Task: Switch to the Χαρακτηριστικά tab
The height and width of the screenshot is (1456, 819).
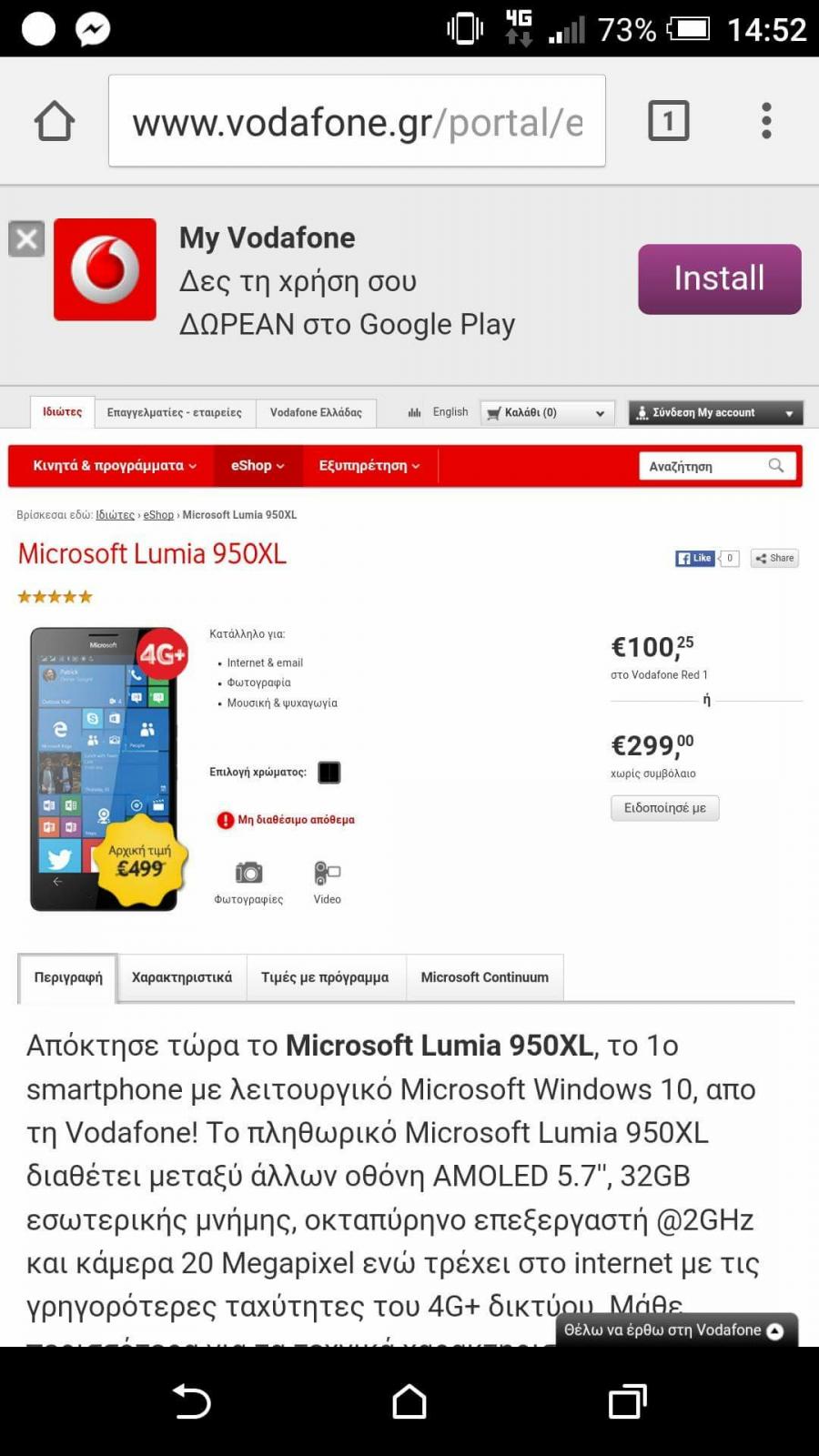Action: click(182, 977)
